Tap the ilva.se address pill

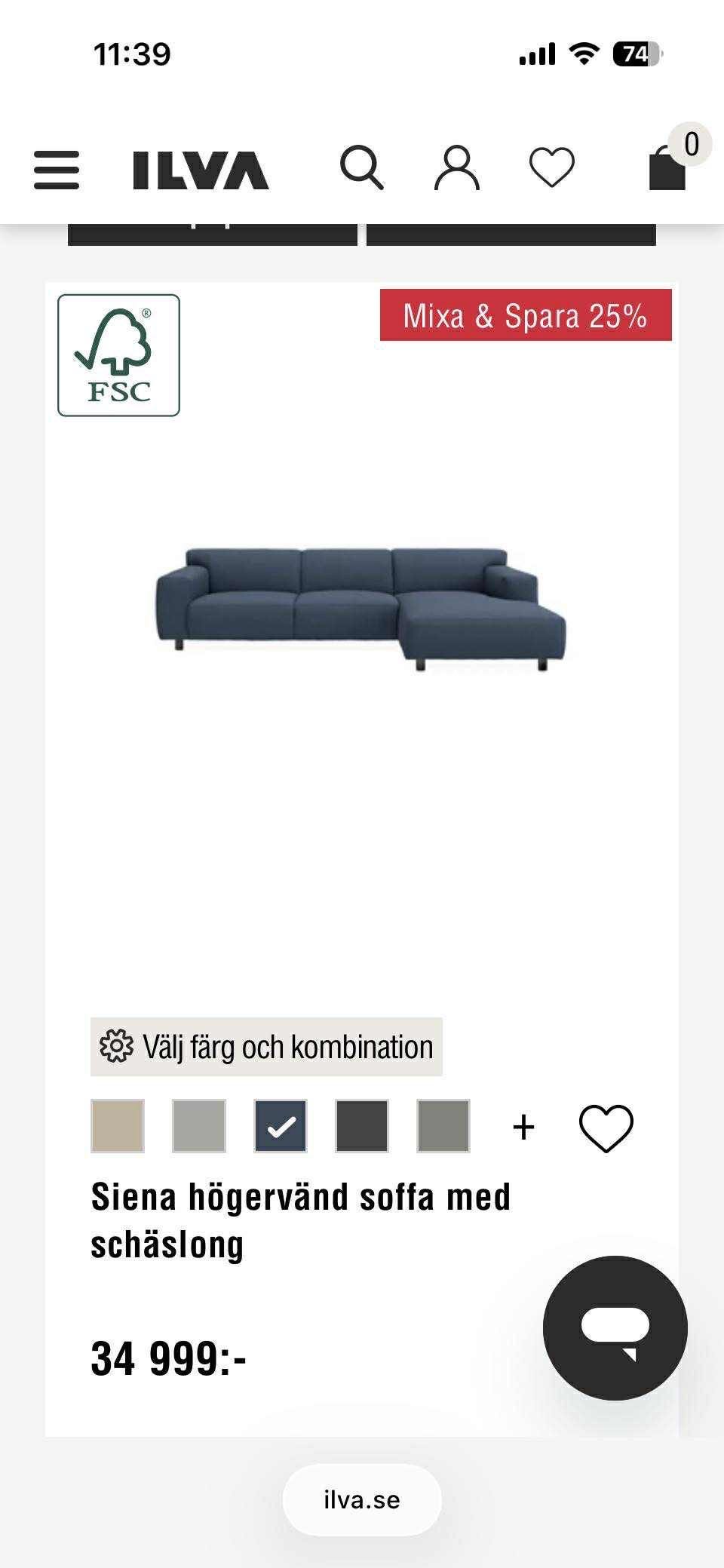click(x=362, y=1500)
